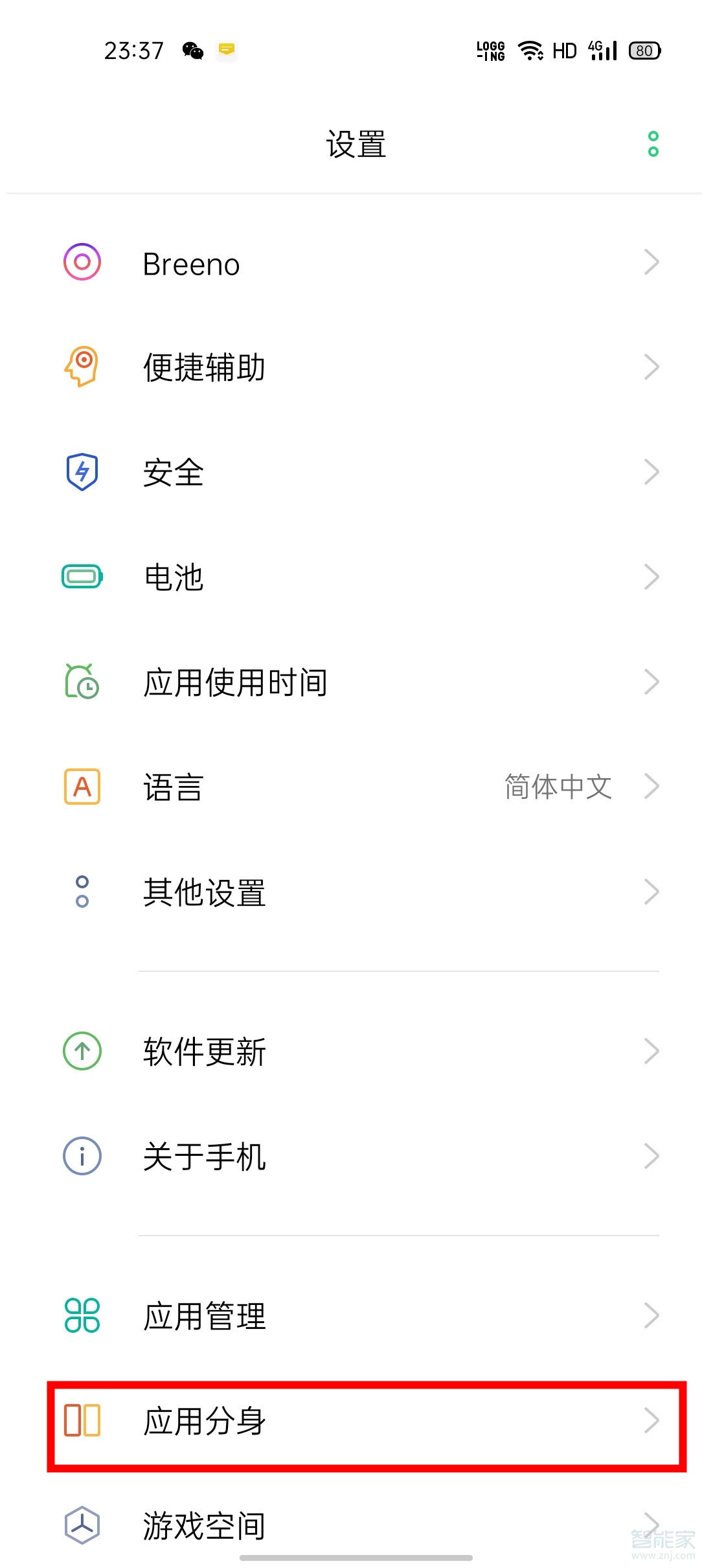Image resolution: width=702 pixels, height=1568 pixels.
Task: Open the 应用分身 app cloner icon
Action: 82,1420
